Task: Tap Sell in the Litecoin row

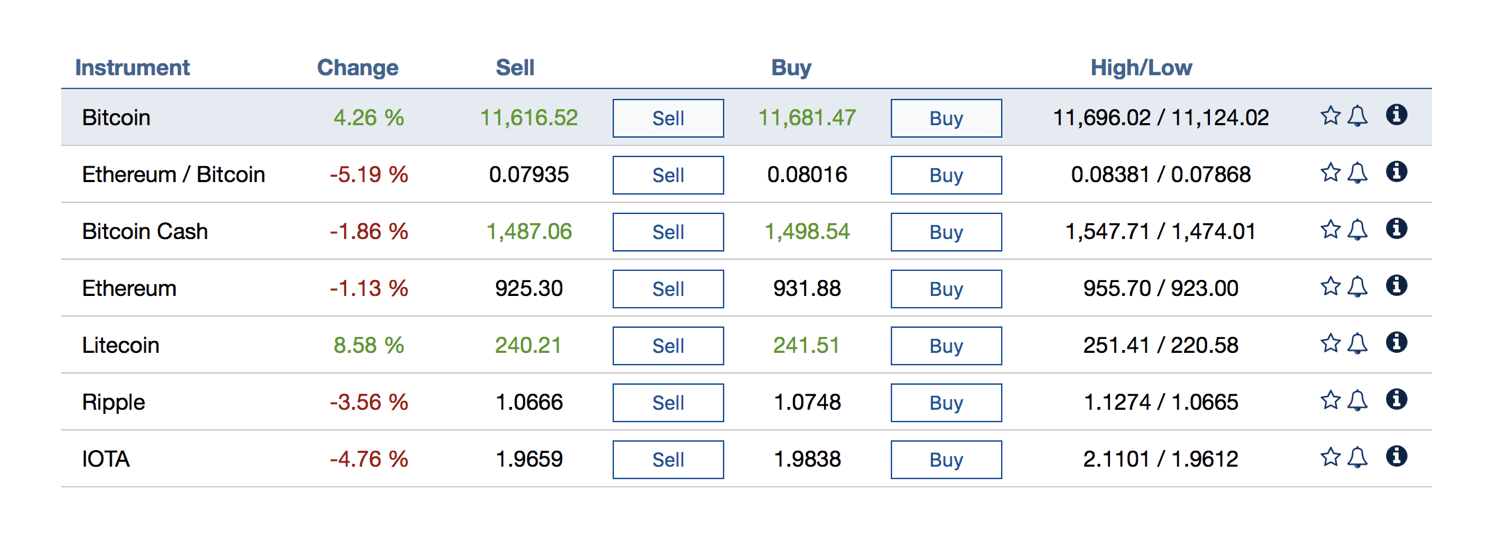Action: 668,346
